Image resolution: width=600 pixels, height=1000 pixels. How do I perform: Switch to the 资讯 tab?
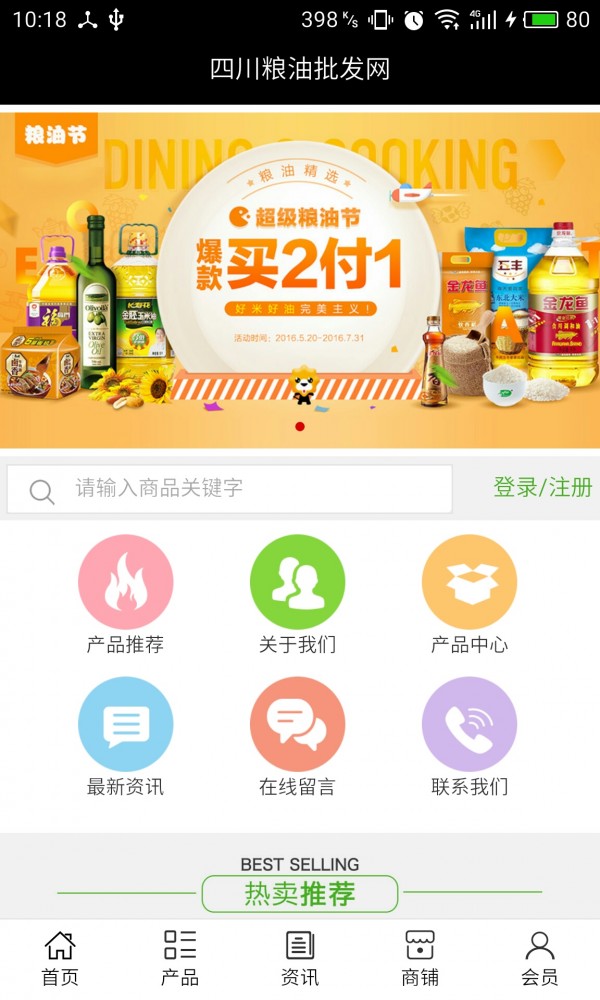[300, 959]
